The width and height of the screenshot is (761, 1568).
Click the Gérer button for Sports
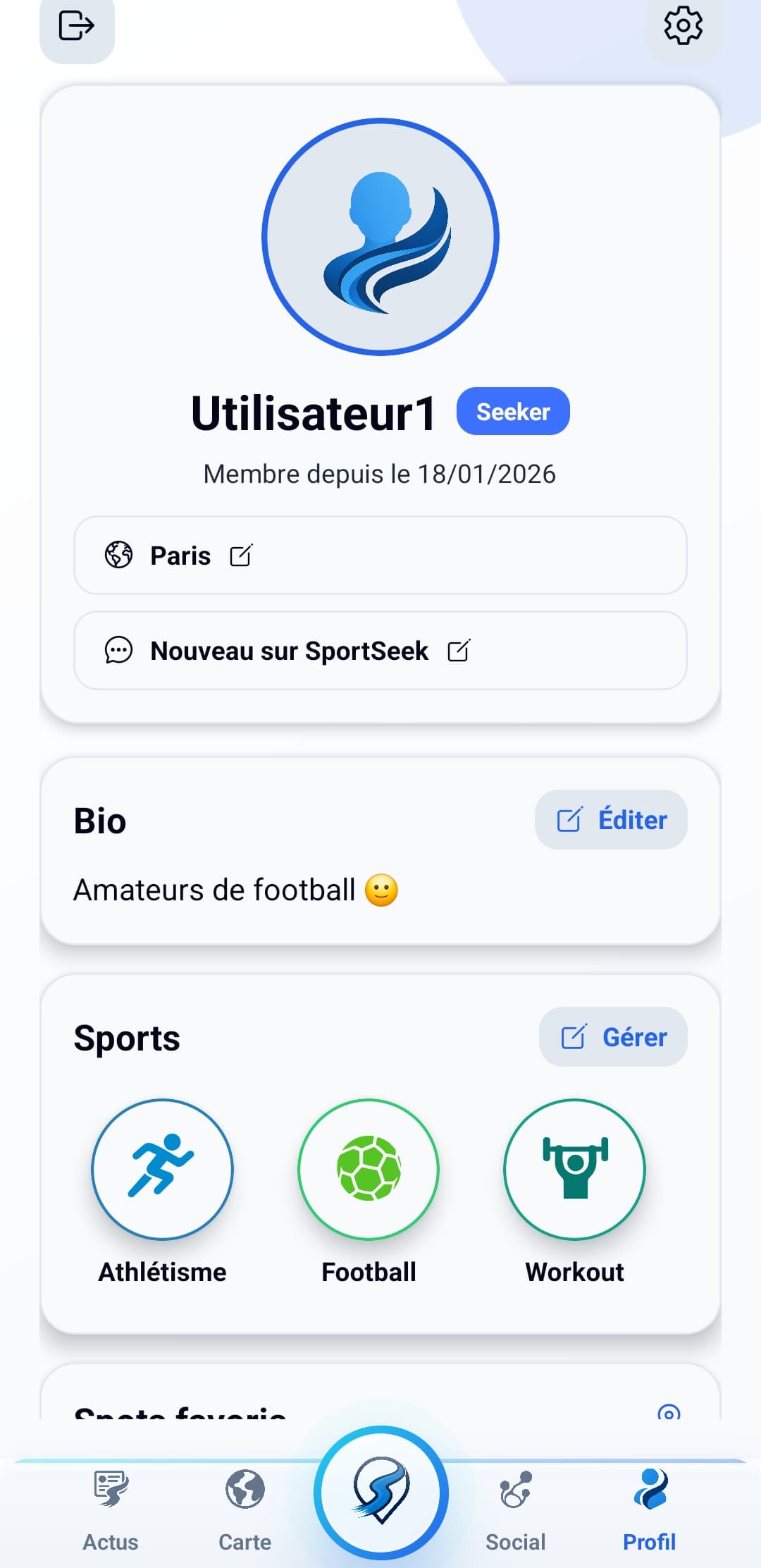[x=612, y=1036]
